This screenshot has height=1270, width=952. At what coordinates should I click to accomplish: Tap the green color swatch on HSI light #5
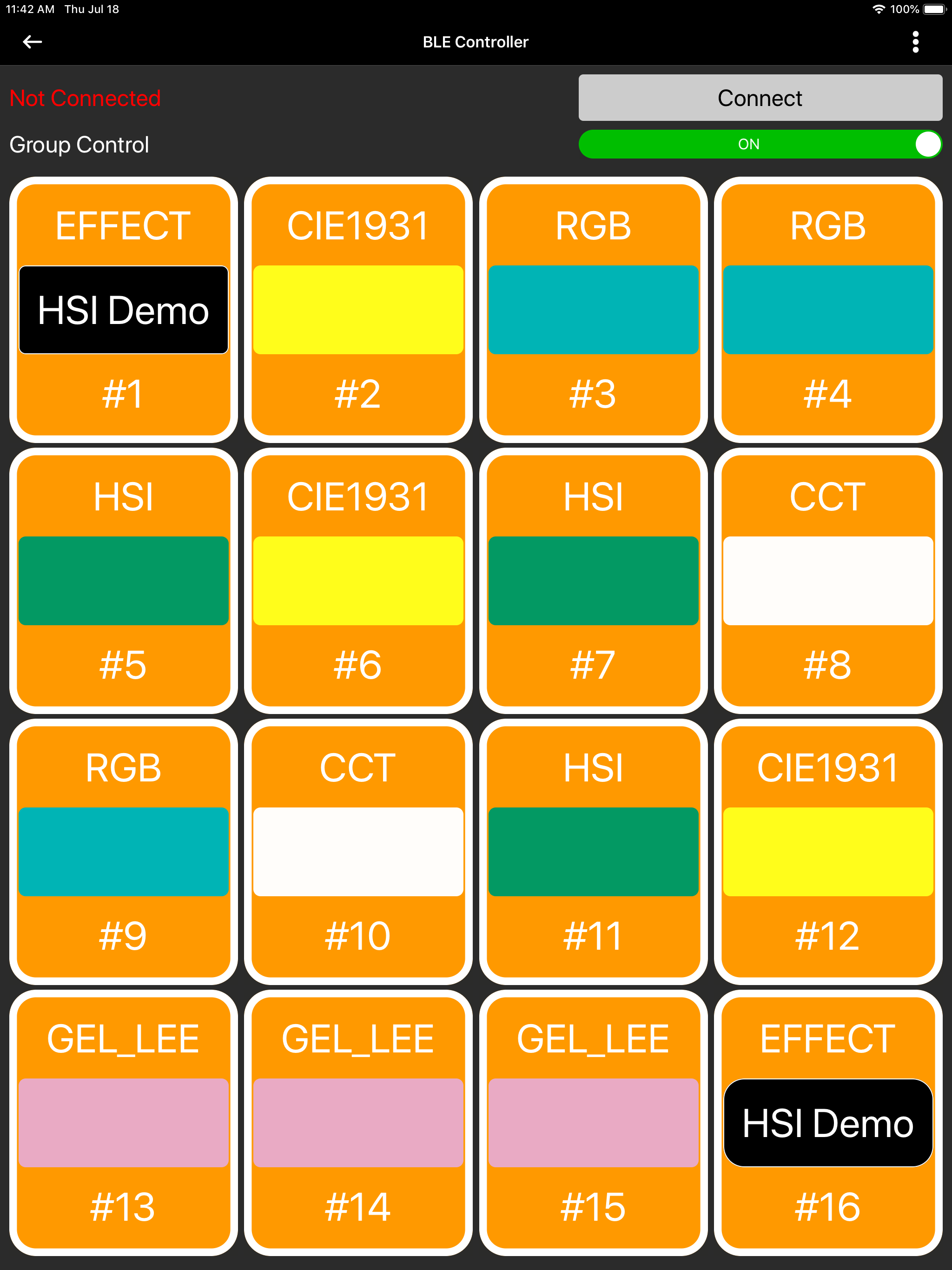(123, 581)
